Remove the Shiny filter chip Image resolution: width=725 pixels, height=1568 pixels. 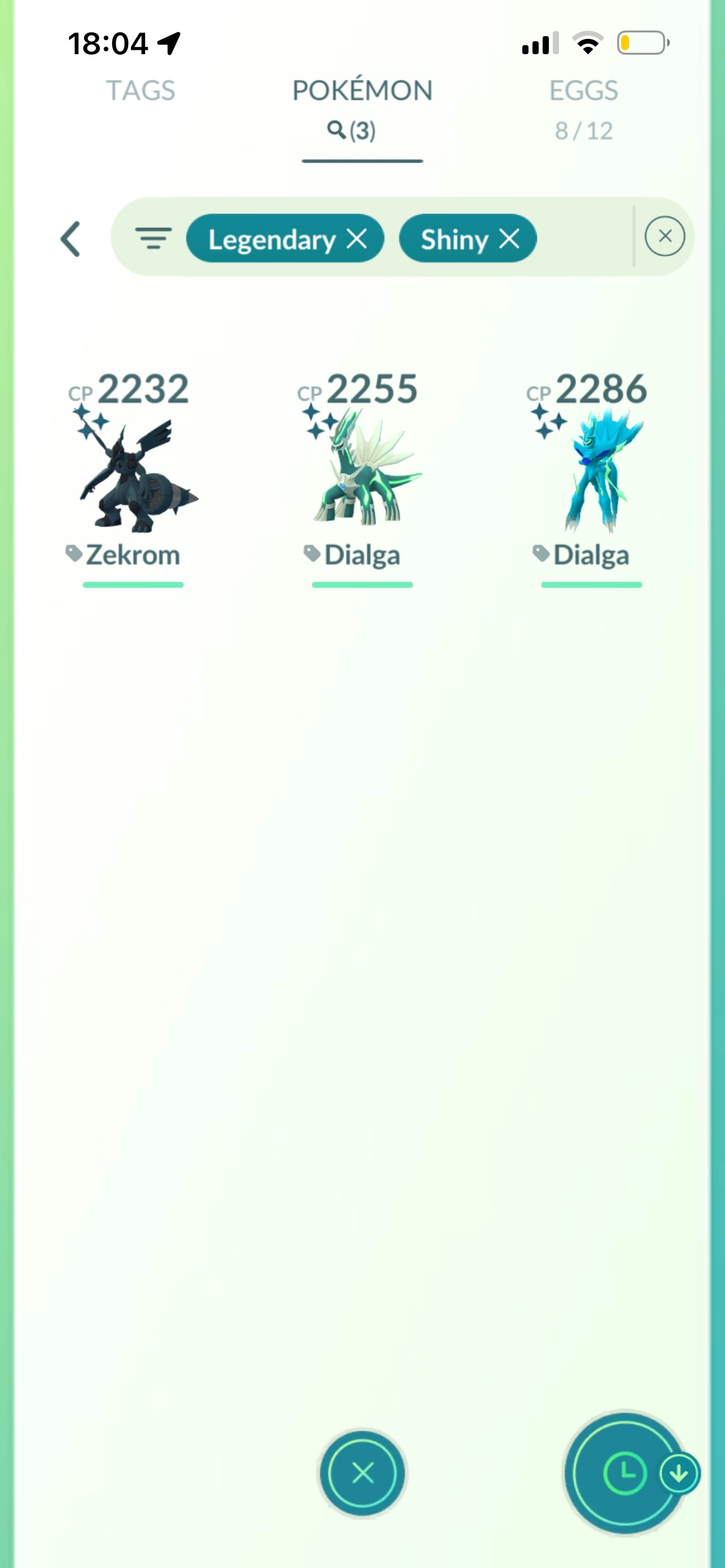coord(509,239)
